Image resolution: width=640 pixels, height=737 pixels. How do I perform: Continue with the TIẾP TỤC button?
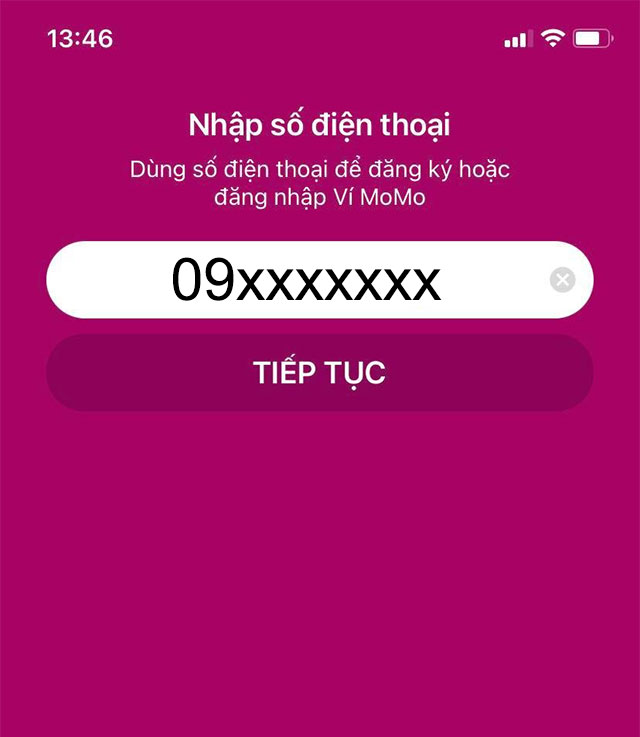pyautogui.click(x=319, y=373)
